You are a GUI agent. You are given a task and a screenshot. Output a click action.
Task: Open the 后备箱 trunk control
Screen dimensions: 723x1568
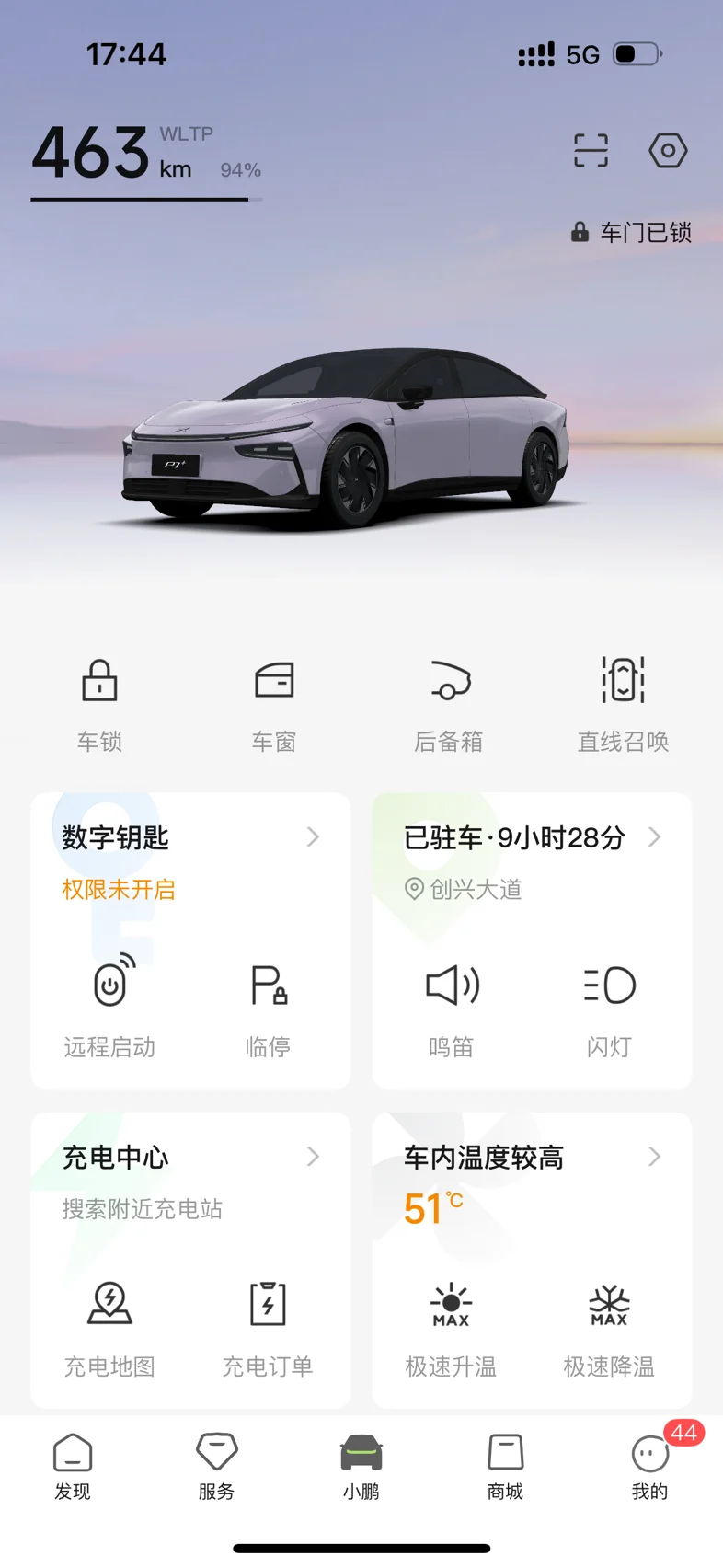click(448, 706)
